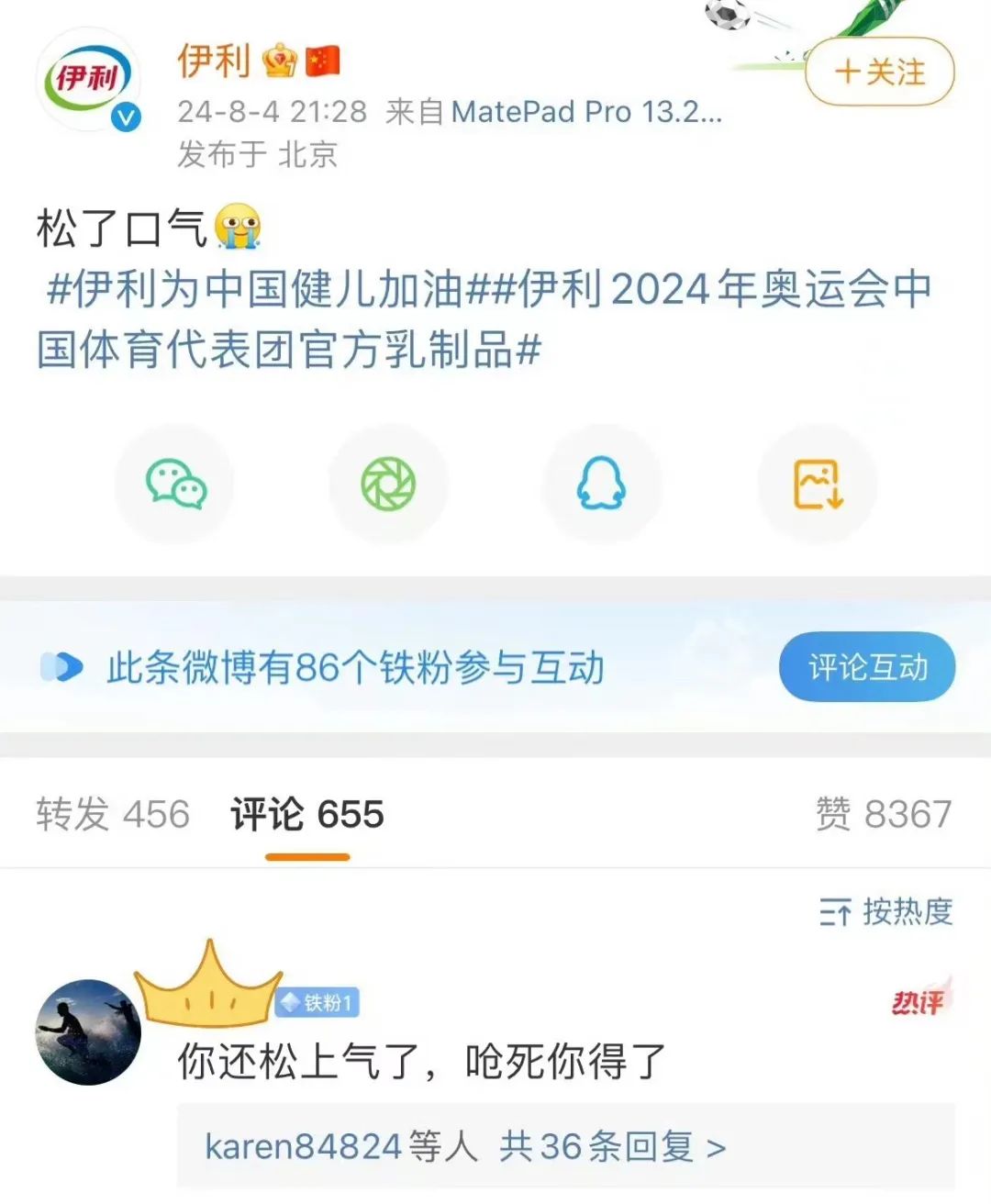The height and width of the screenshot is (1204, 991).
Task: Tap the 评论互动 button
Action: tap(866, 667)
